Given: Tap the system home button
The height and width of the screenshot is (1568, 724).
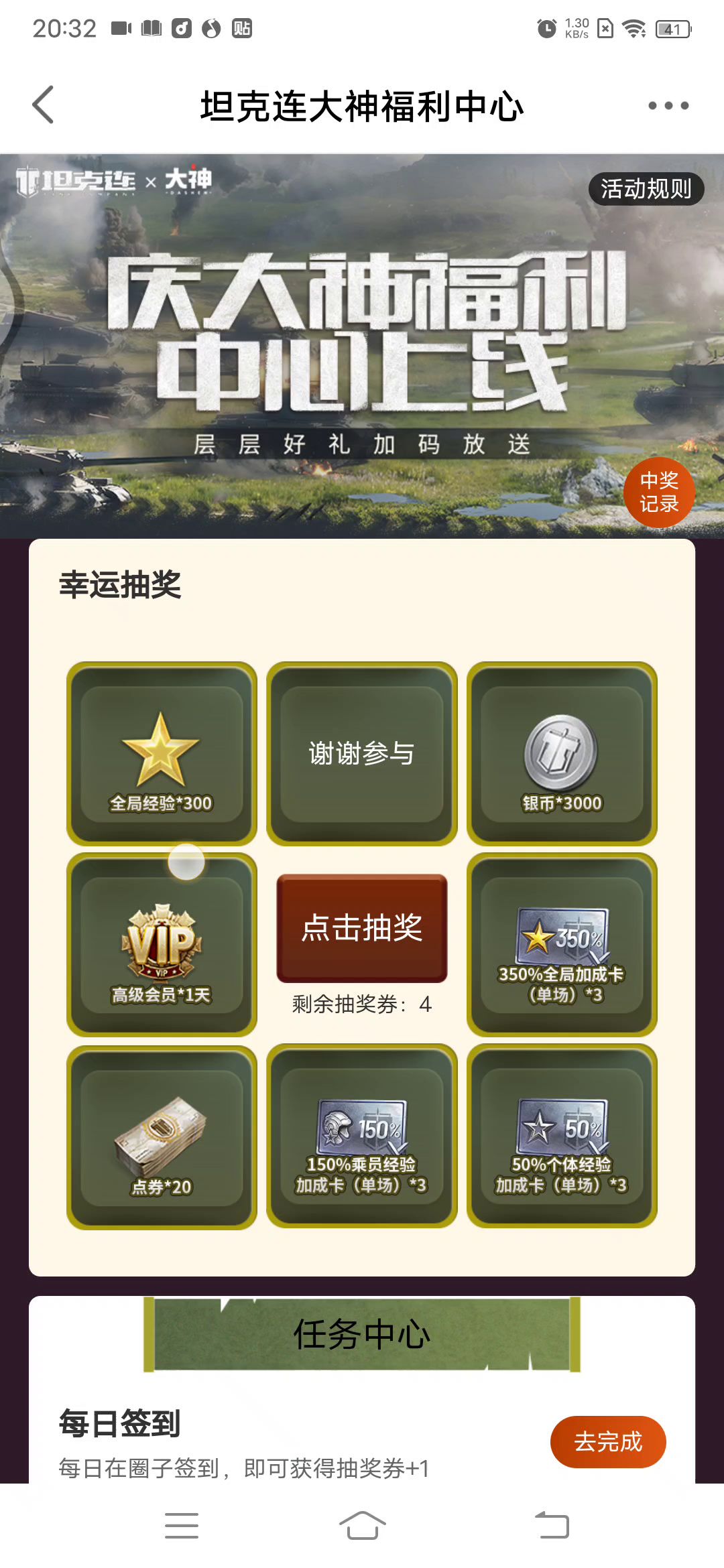Looking at the screenshot, I should pos(362,1526).
